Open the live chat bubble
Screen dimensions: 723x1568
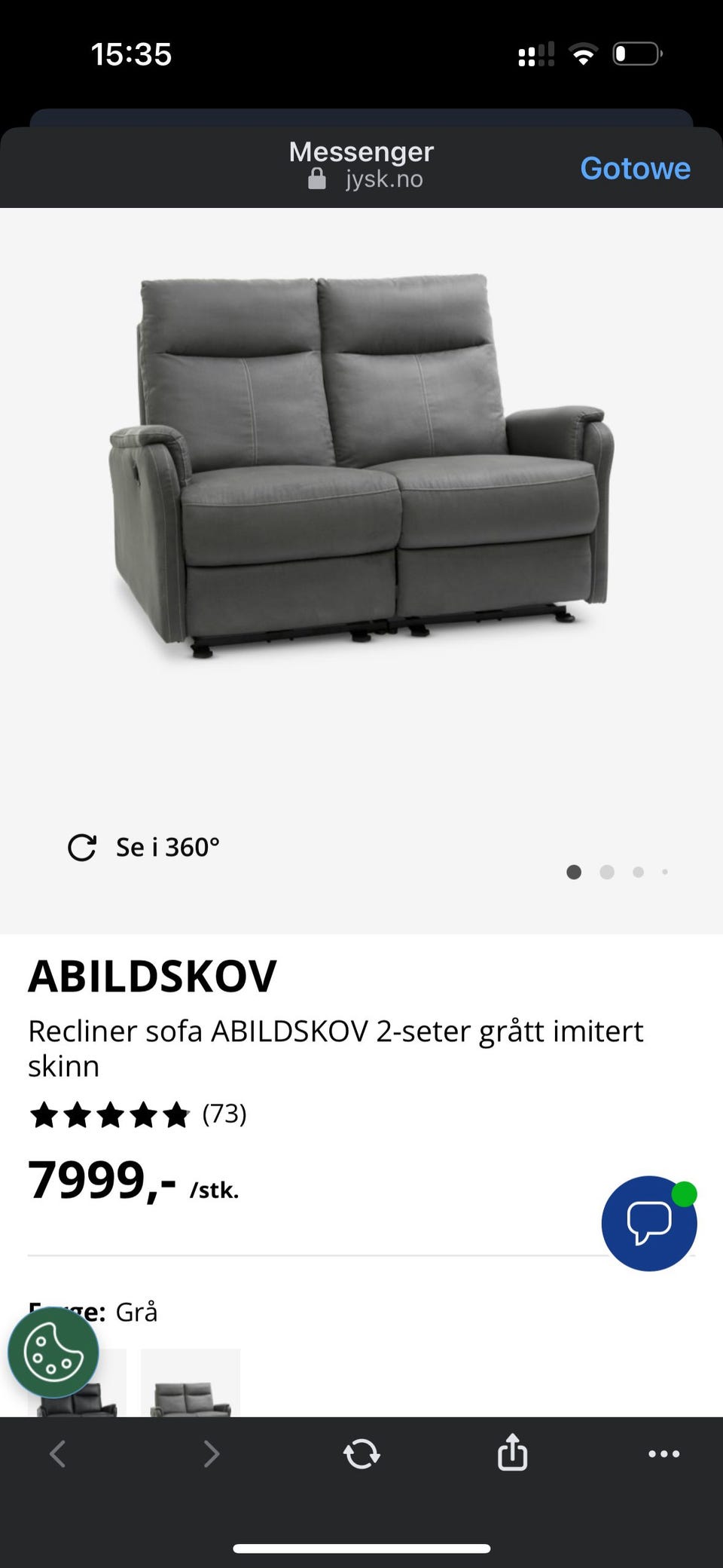coord(648,1223)
